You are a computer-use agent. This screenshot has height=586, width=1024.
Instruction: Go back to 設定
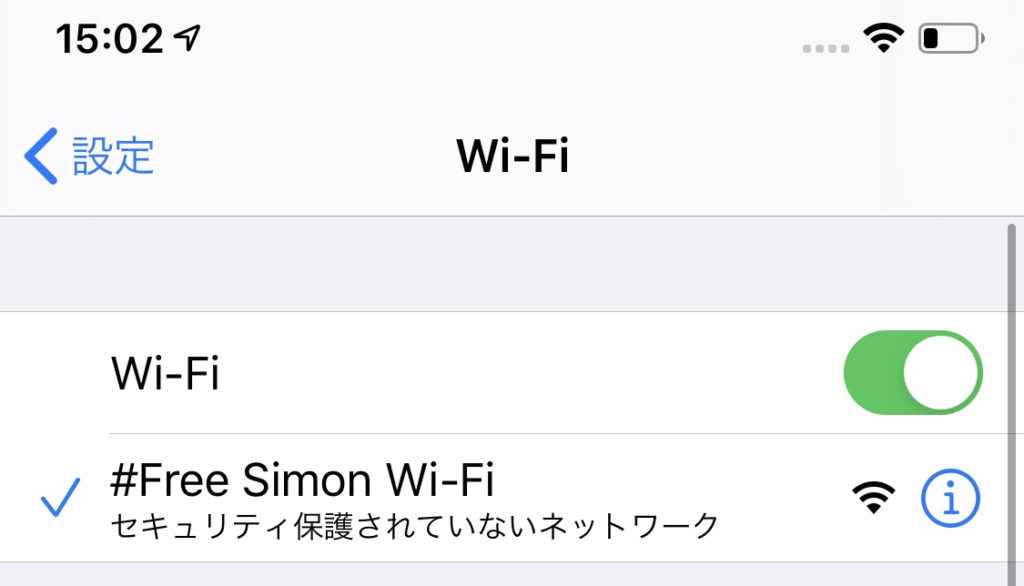tap(90, 157)
